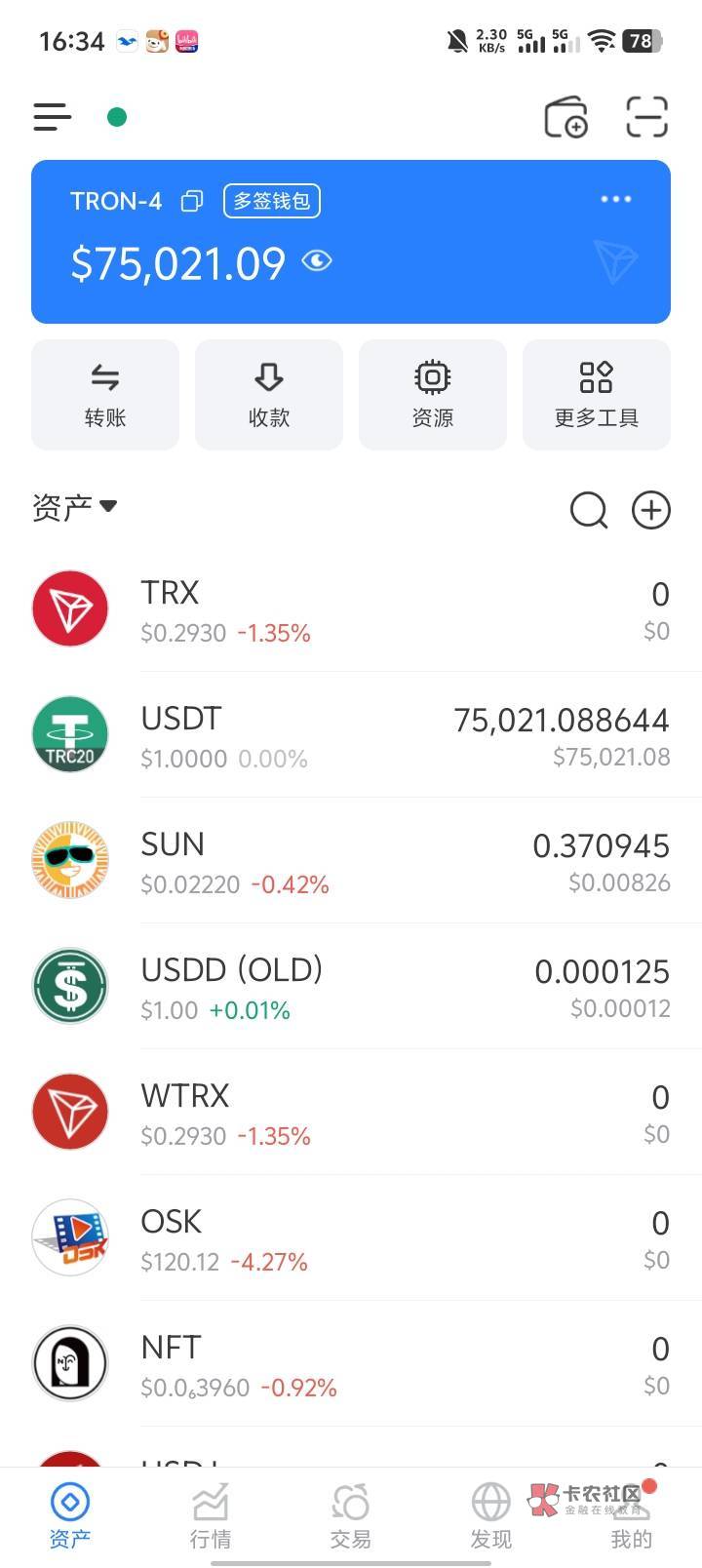Open the side drawer menu

pyautogui.click(x=53, y=117)
